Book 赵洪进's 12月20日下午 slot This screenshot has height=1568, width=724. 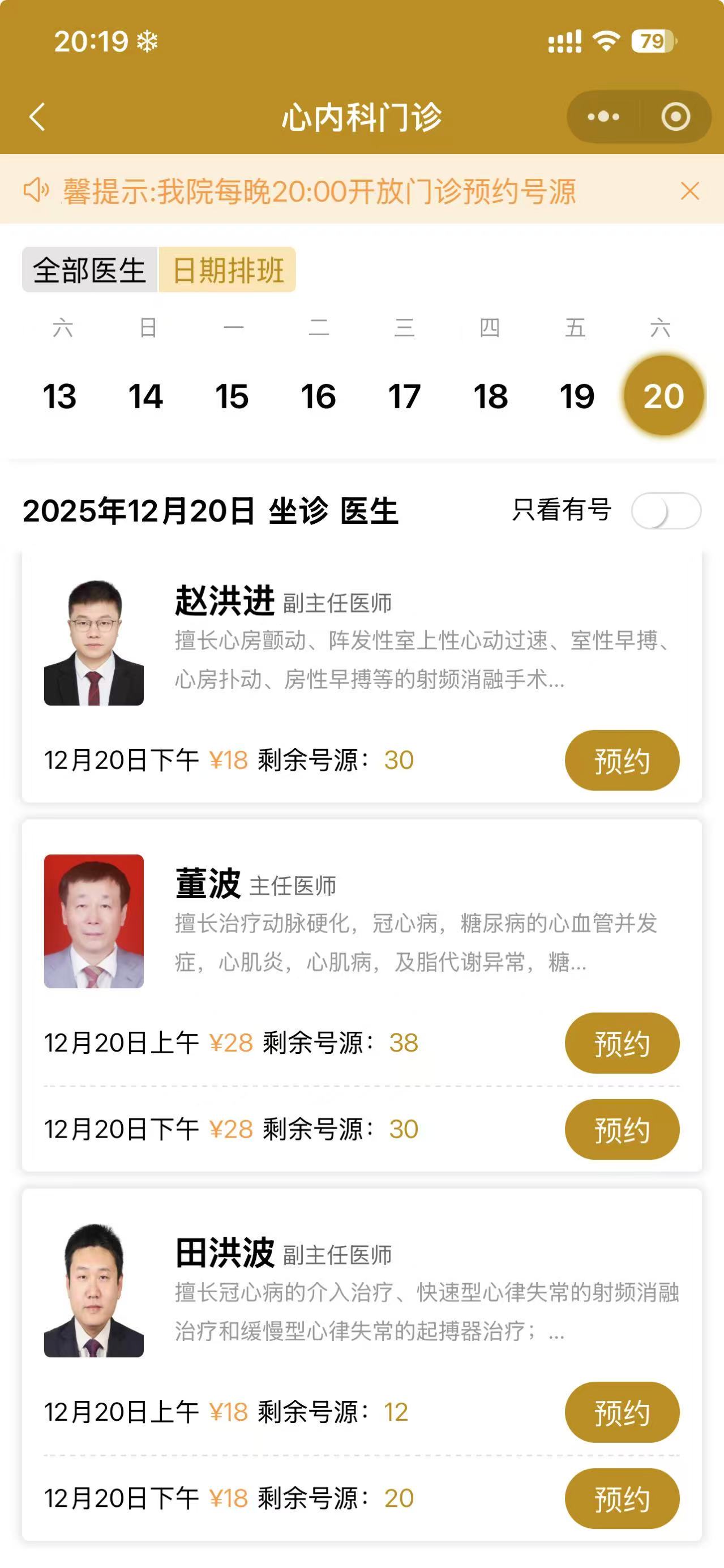point(622,760)
